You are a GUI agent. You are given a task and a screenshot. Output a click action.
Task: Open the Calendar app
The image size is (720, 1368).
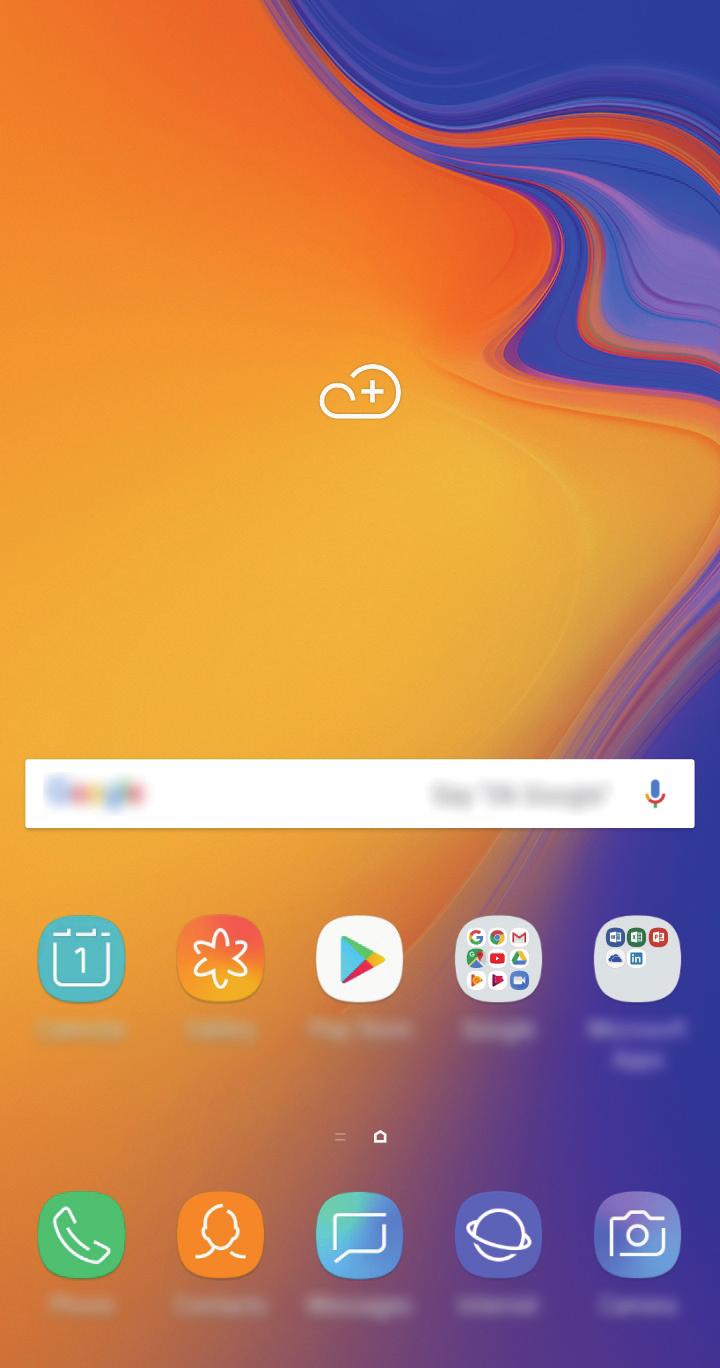click(x=81, y=959)
